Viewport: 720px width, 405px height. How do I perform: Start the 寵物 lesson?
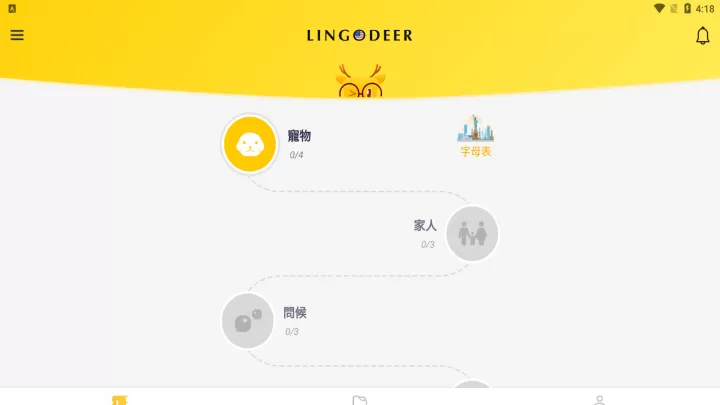pos(249,143)
